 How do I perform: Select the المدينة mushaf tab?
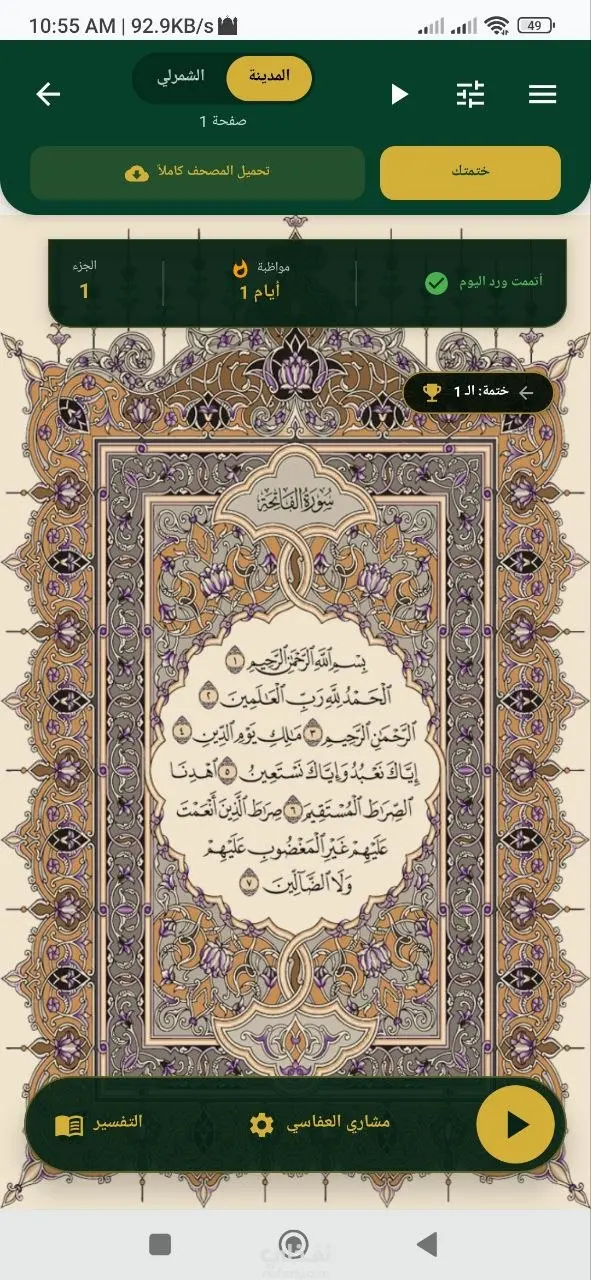(268, 77)
